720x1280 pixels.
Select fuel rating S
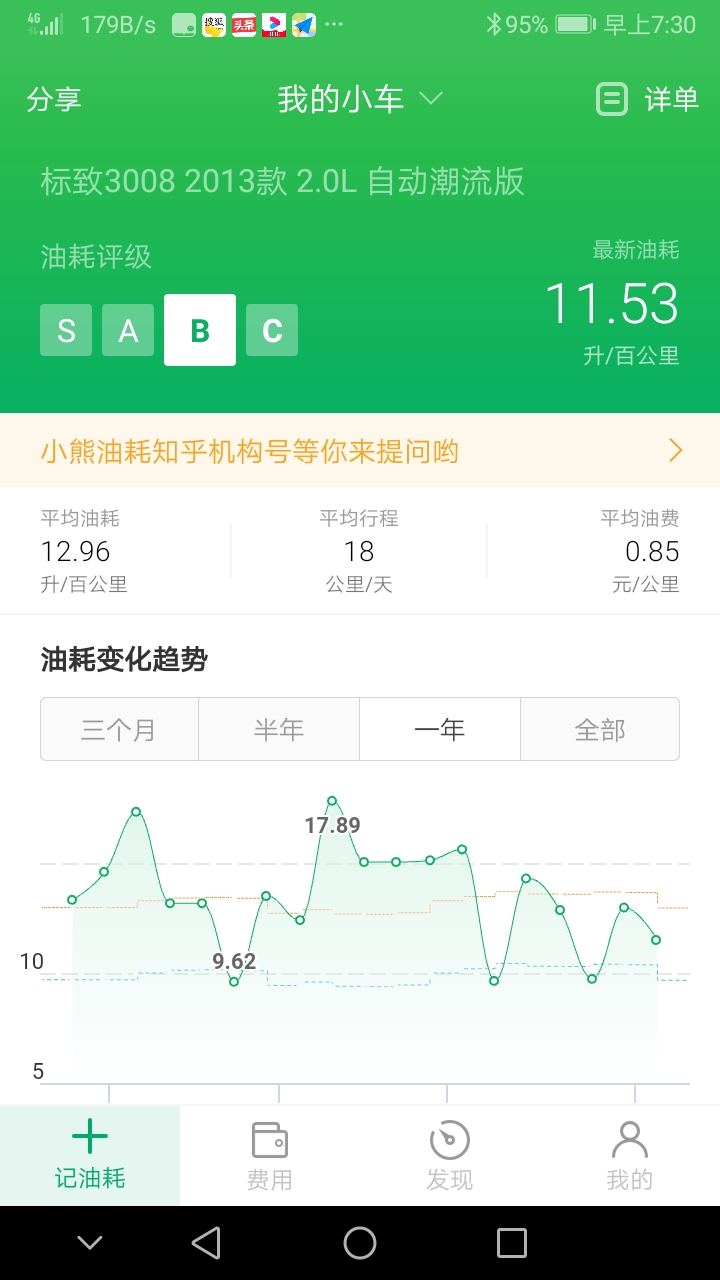(65, 330)
